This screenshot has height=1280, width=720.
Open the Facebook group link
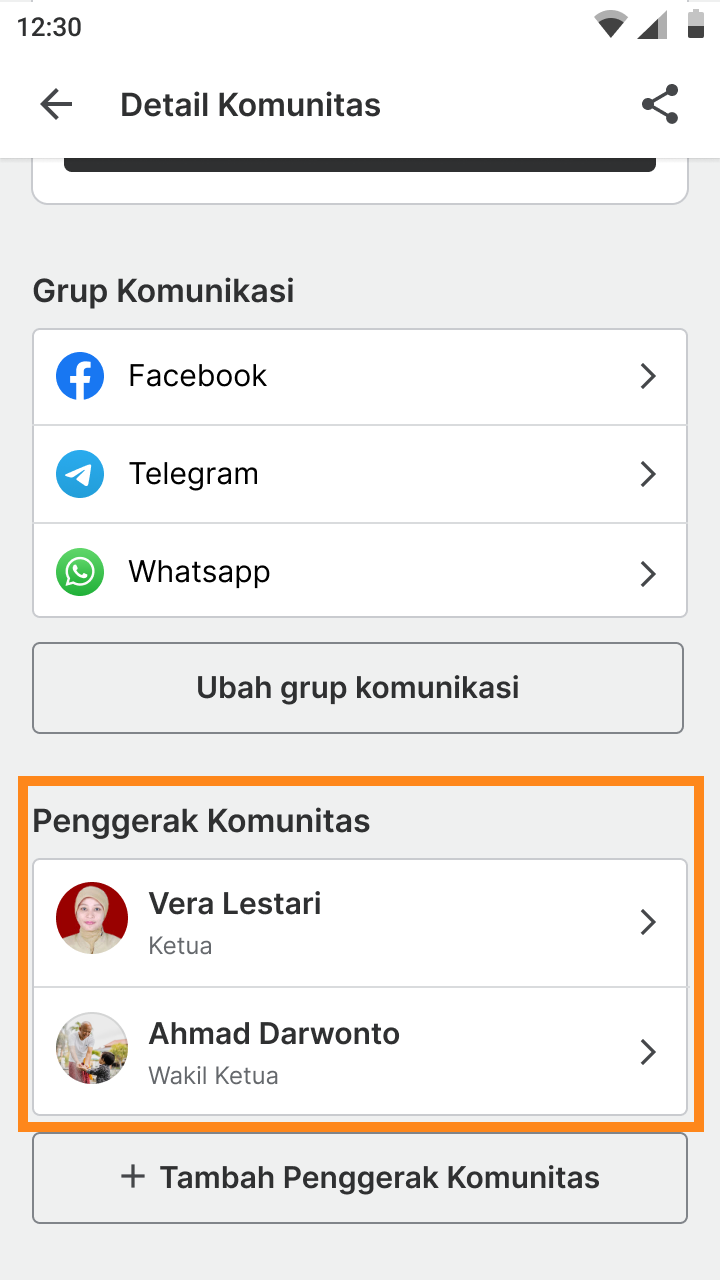[x=360, y=377]
